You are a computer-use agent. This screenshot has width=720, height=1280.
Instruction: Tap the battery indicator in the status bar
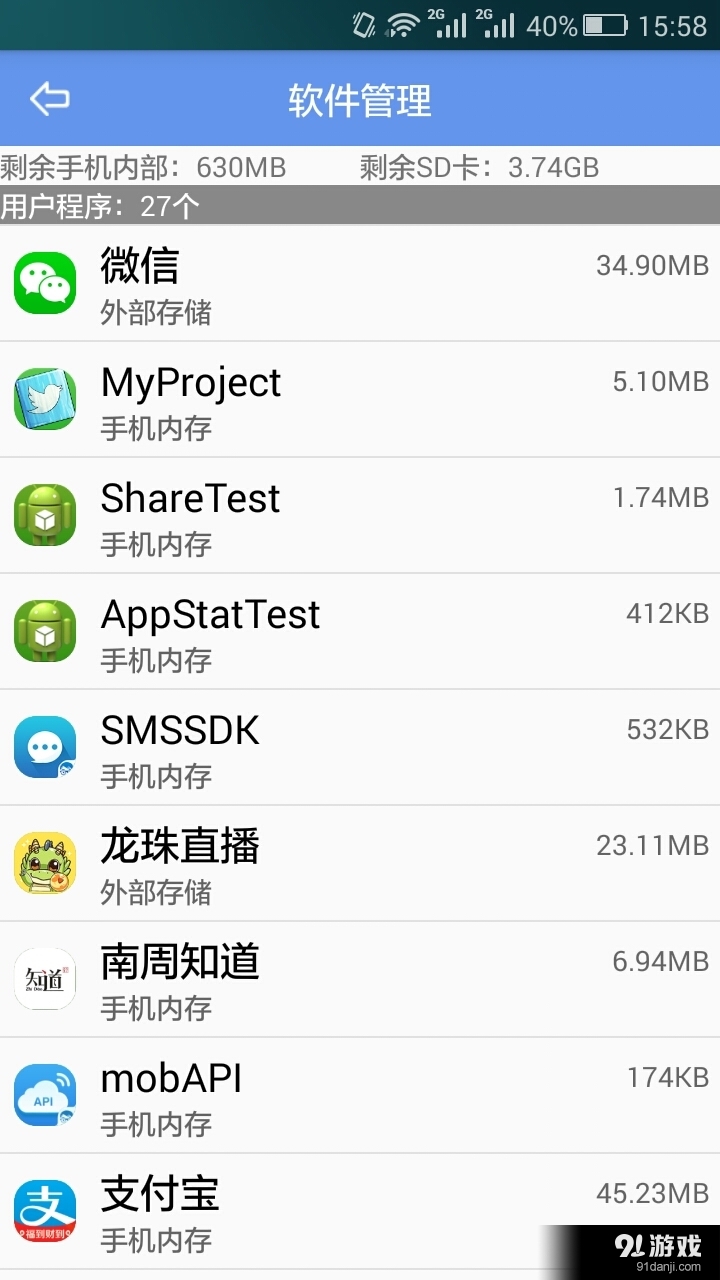click(x=606, y=27)
